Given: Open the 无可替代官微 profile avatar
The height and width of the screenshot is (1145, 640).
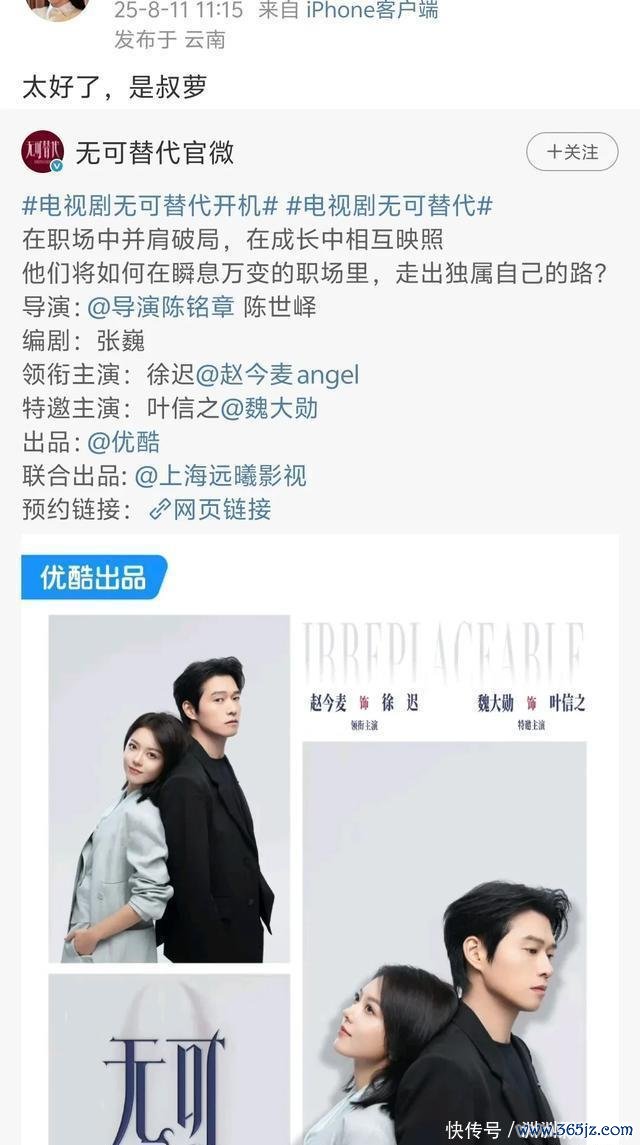Looking at the screenshot, I should point(42,152).
